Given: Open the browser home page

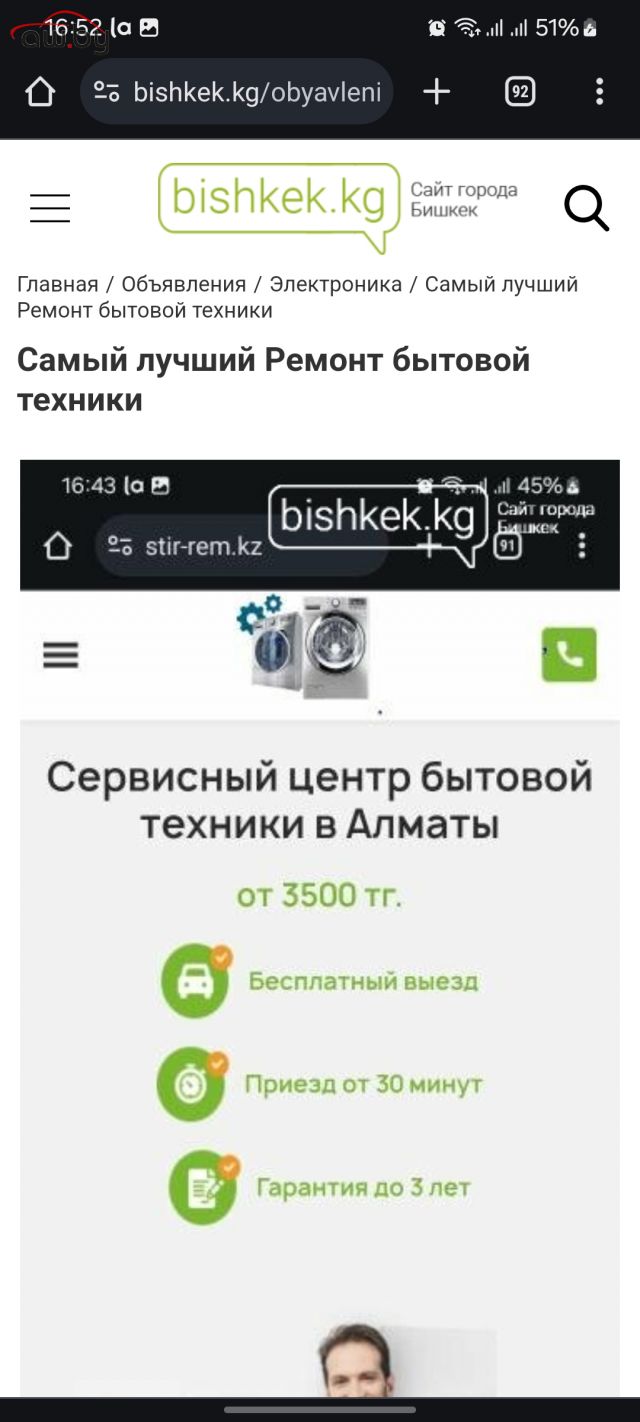Looking at the screenshot, I should [x=40, y=92].
